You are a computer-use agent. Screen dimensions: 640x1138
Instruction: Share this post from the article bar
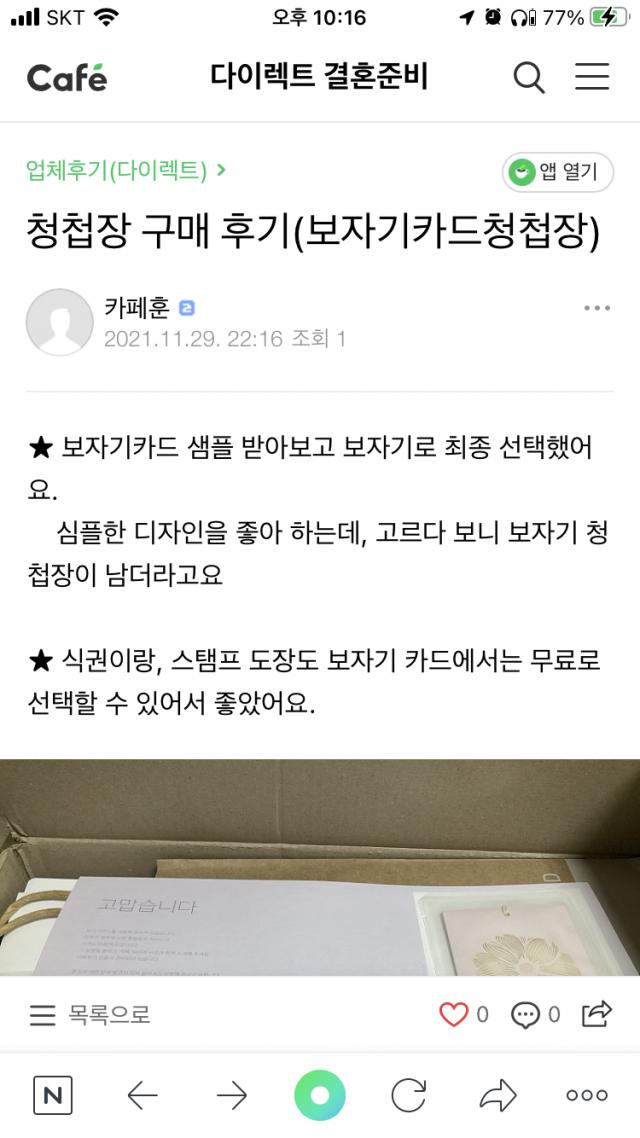(596, 1014)
